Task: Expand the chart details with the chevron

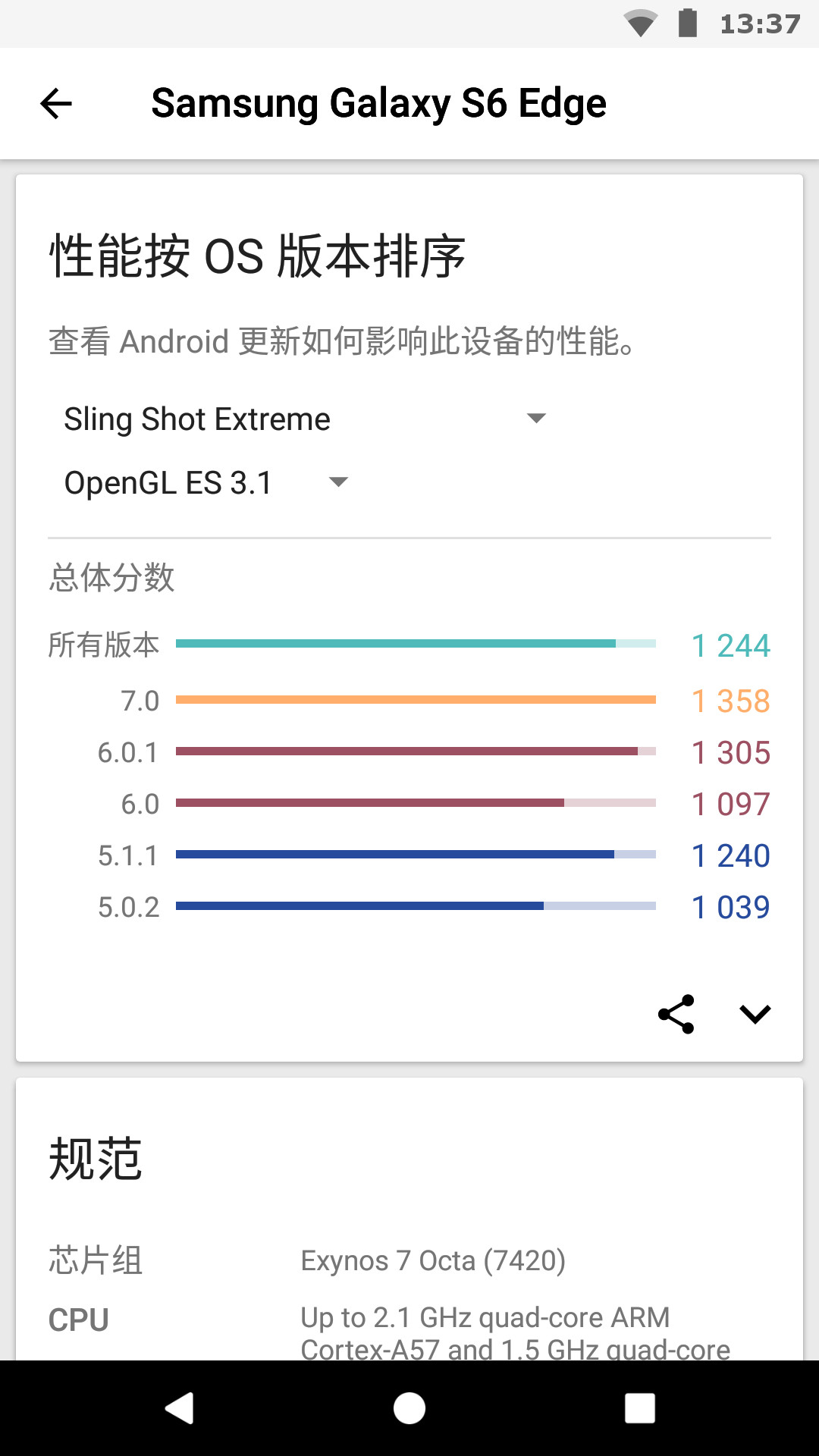Action: point(754,1015)
